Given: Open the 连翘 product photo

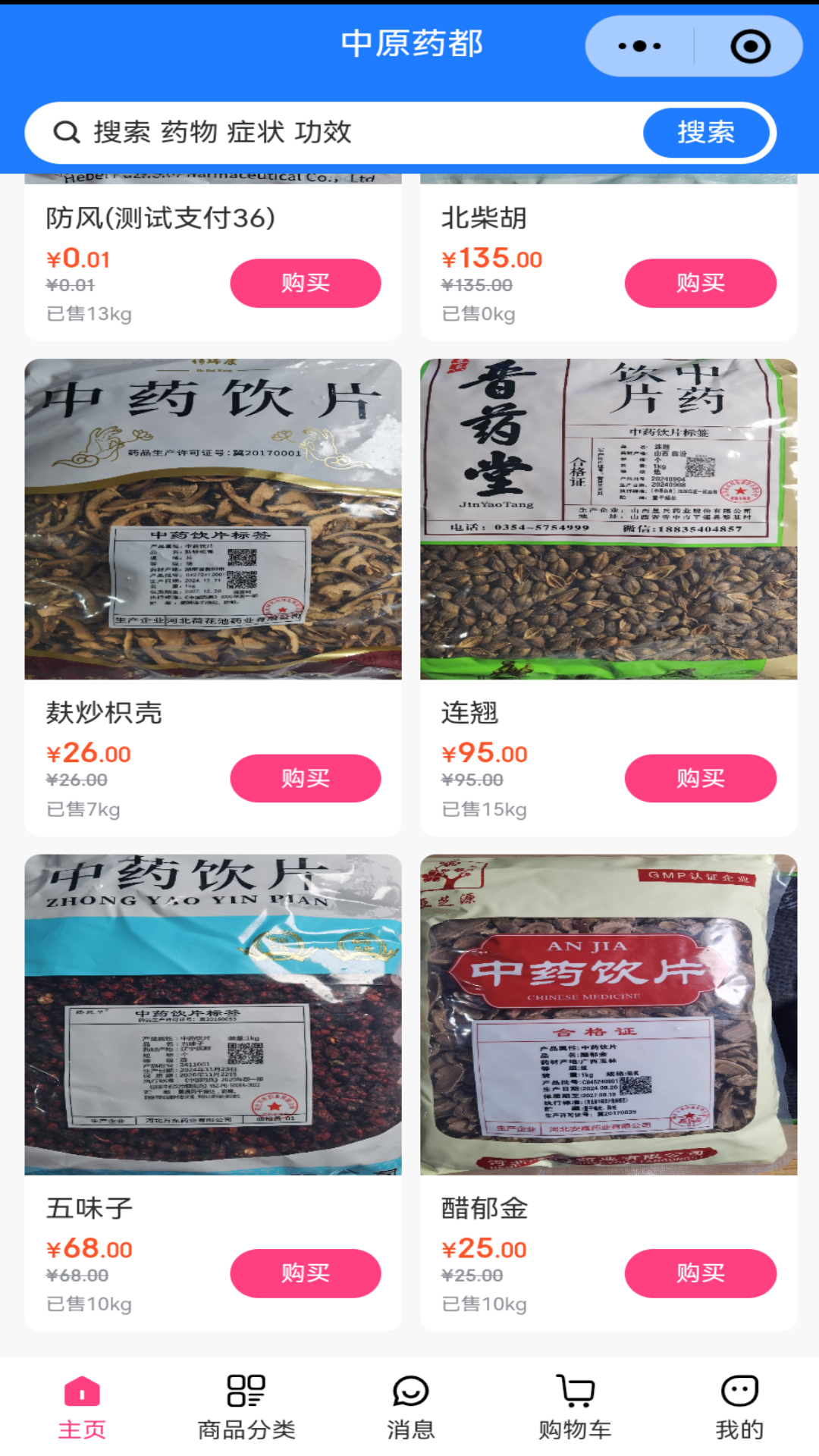Looking at the screenshot, I should coord(607,518).
